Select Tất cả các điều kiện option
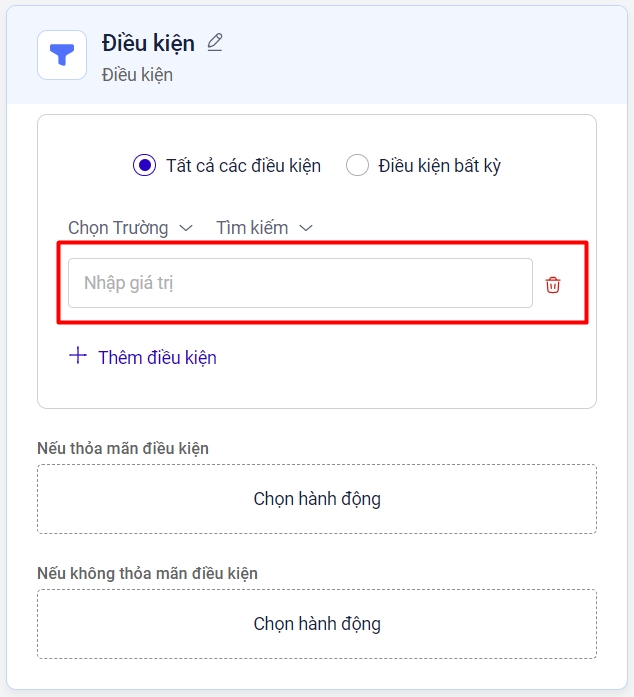 click(145, 166)
